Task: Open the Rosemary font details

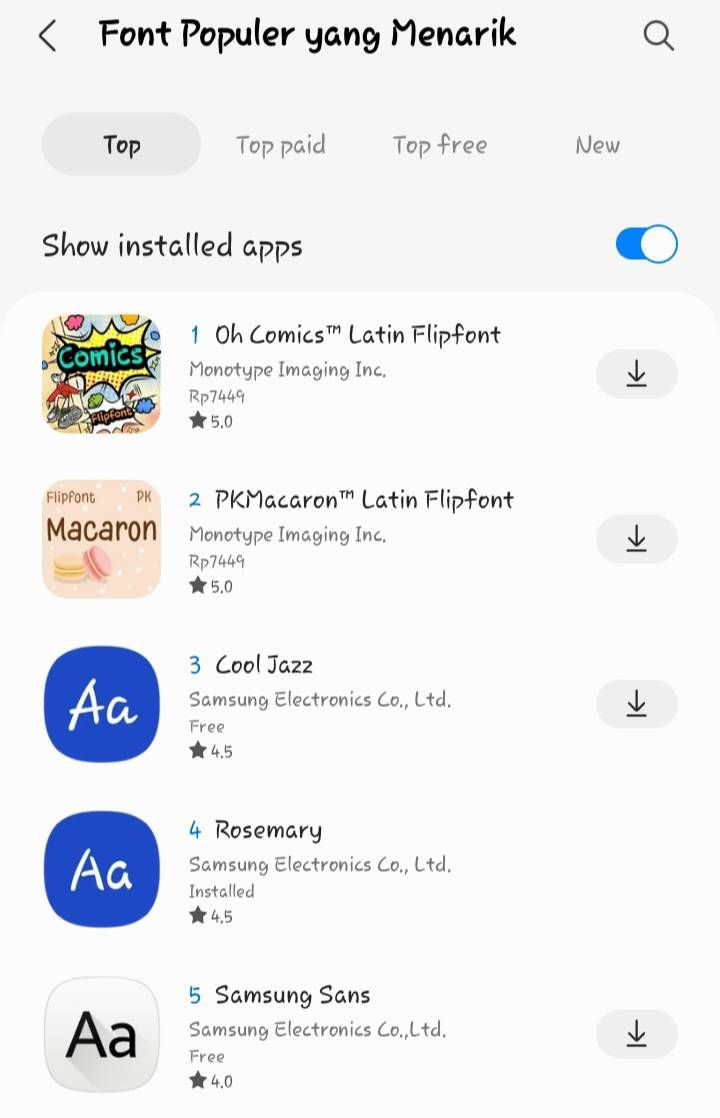Action: tap(267, 829)
